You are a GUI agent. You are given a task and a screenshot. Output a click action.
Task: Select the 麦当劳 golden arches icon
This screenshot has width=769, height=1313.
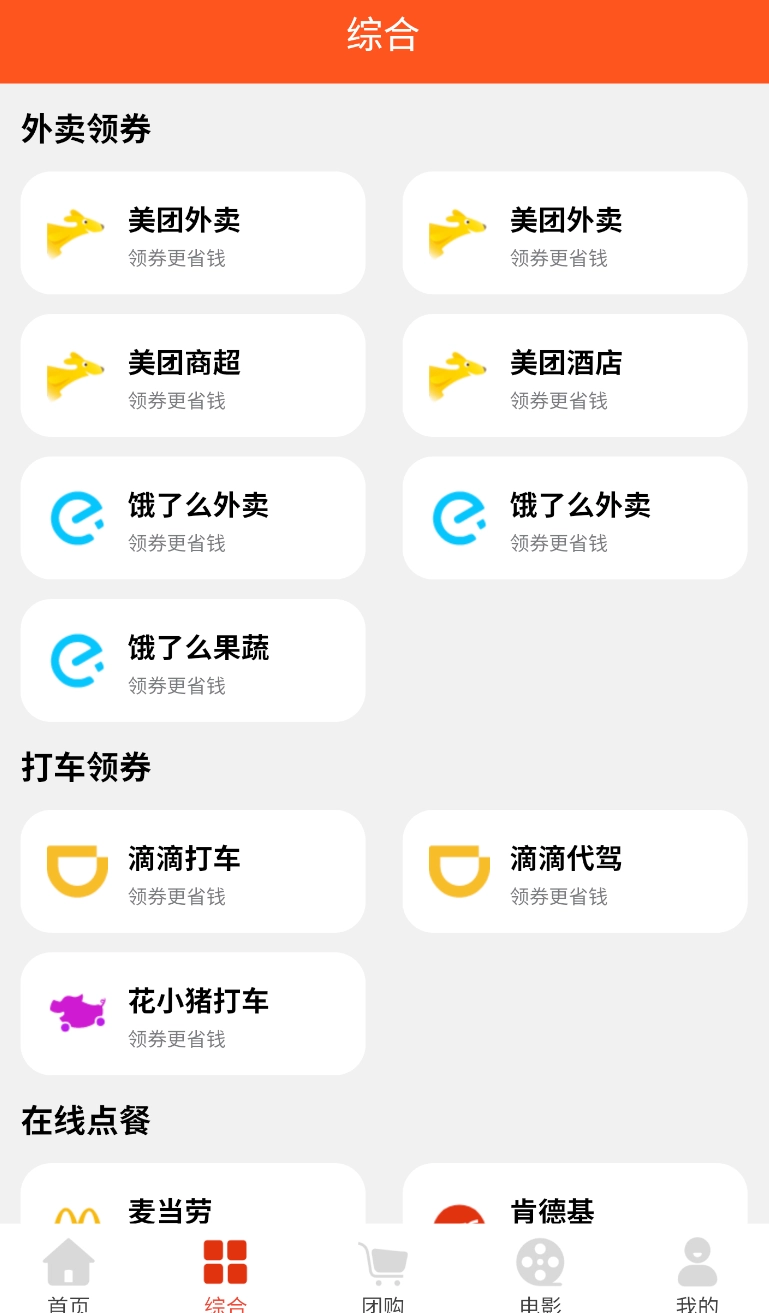coord(75,1213)
